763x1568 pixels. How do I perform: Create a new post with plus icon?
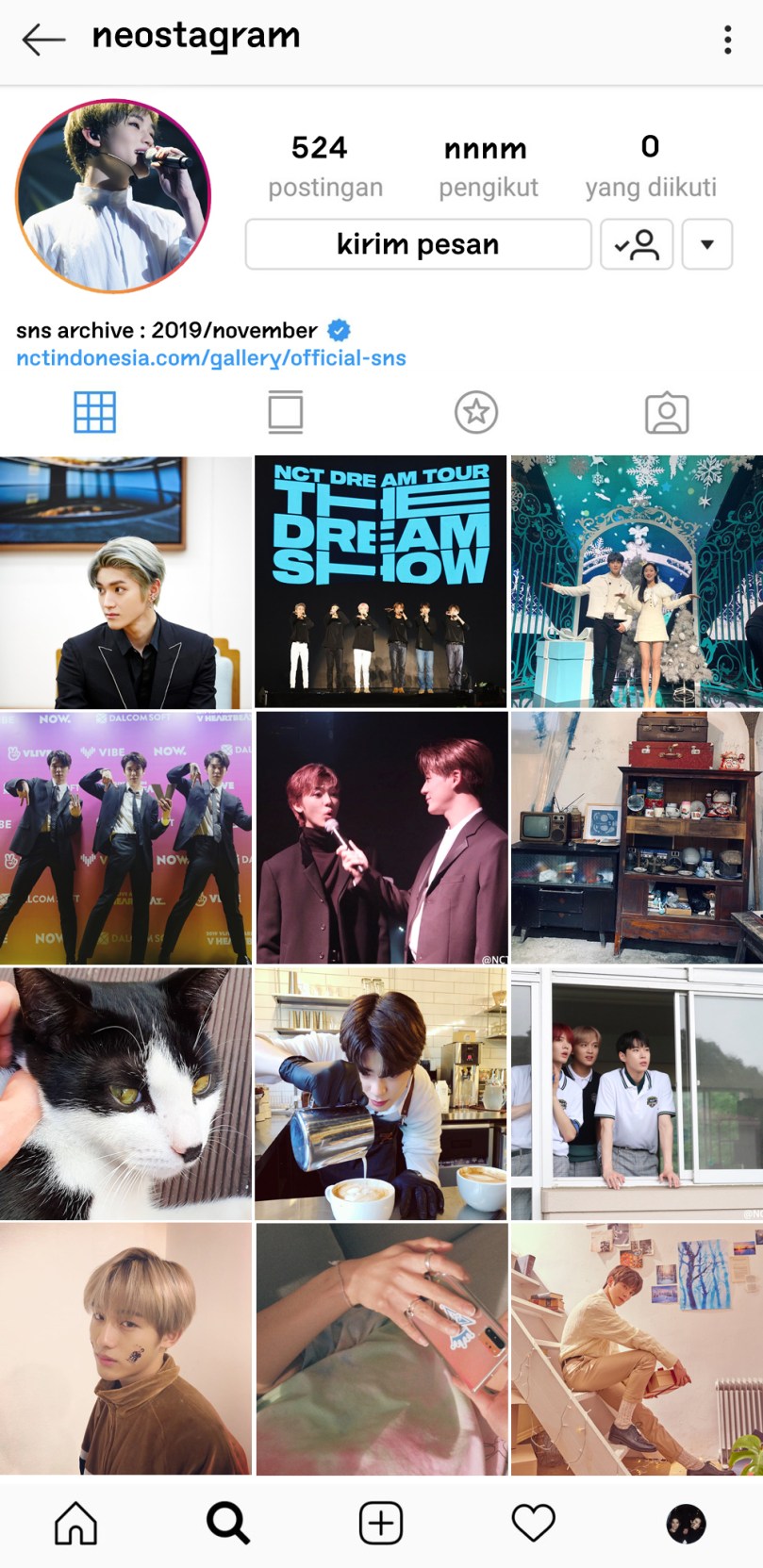(381, 1523)
